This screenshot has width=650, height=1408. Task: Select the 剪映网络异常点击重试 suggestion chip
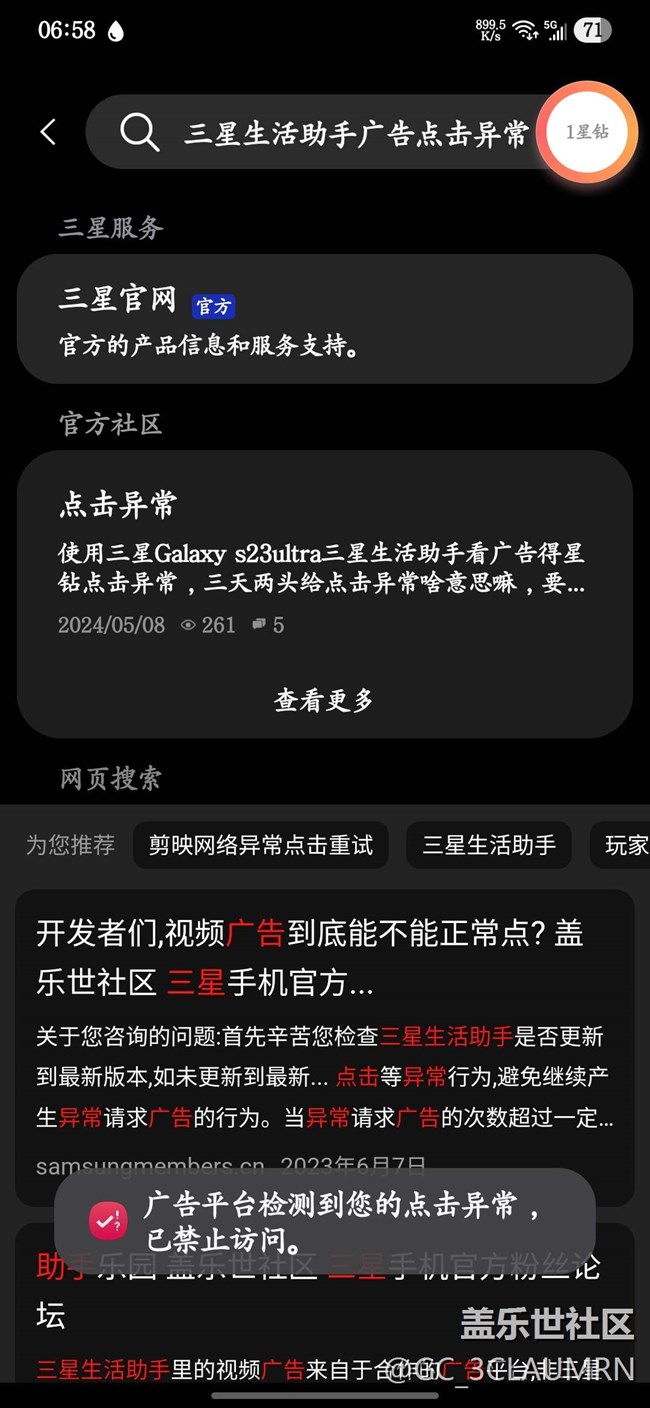[x=260, y=845]
